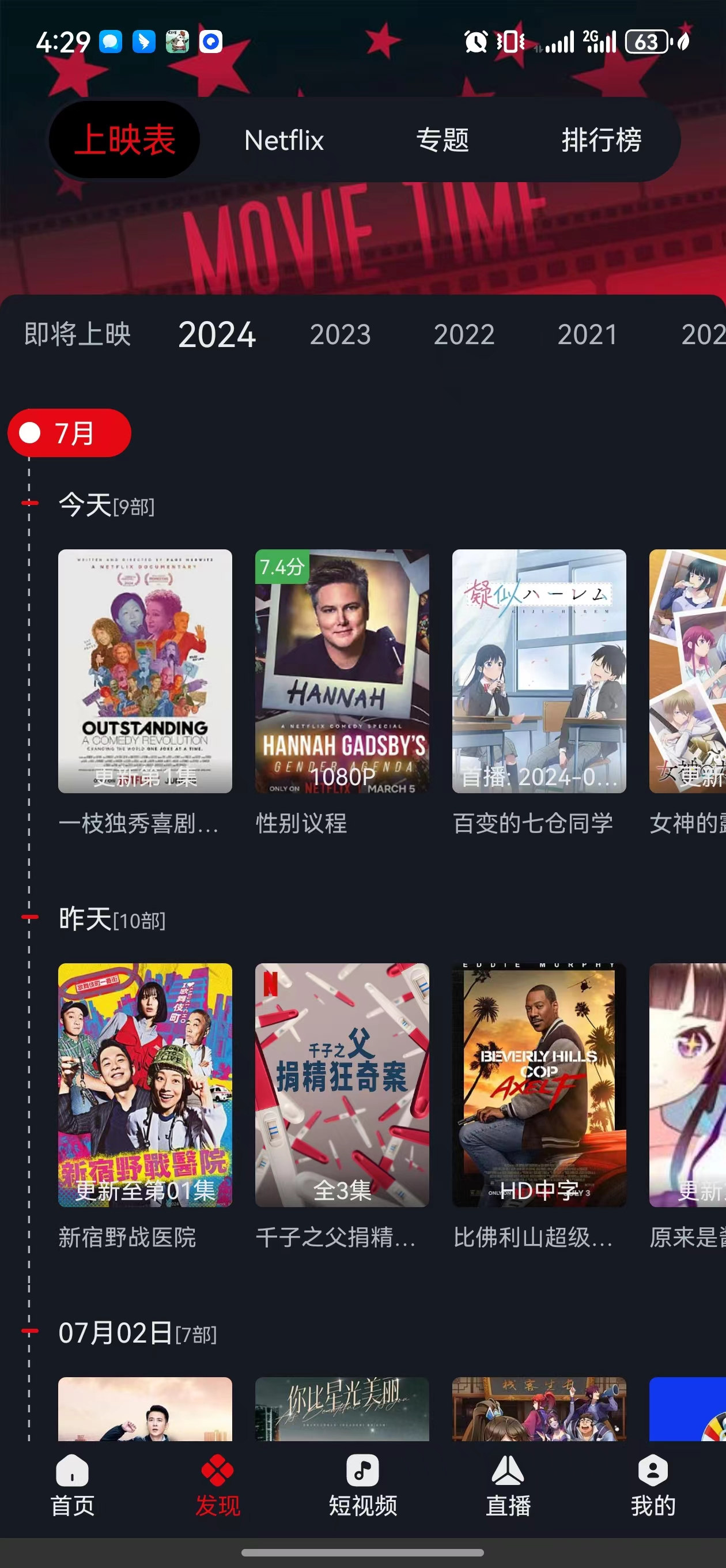Open 新宿野战医院 show card
Screen dimensions: 726x1568
pos(145,1085)
